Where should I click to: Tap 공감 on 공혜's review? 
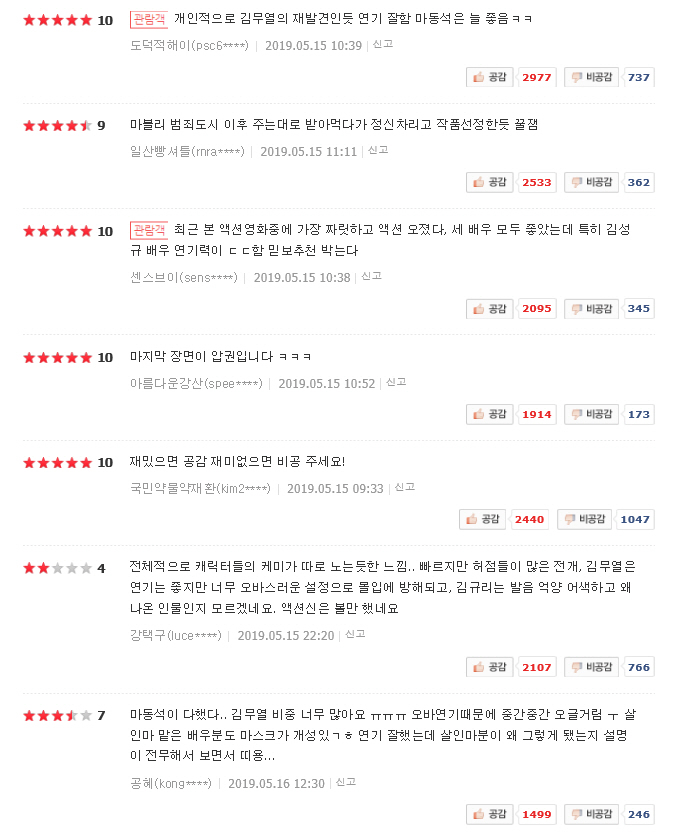490,814
